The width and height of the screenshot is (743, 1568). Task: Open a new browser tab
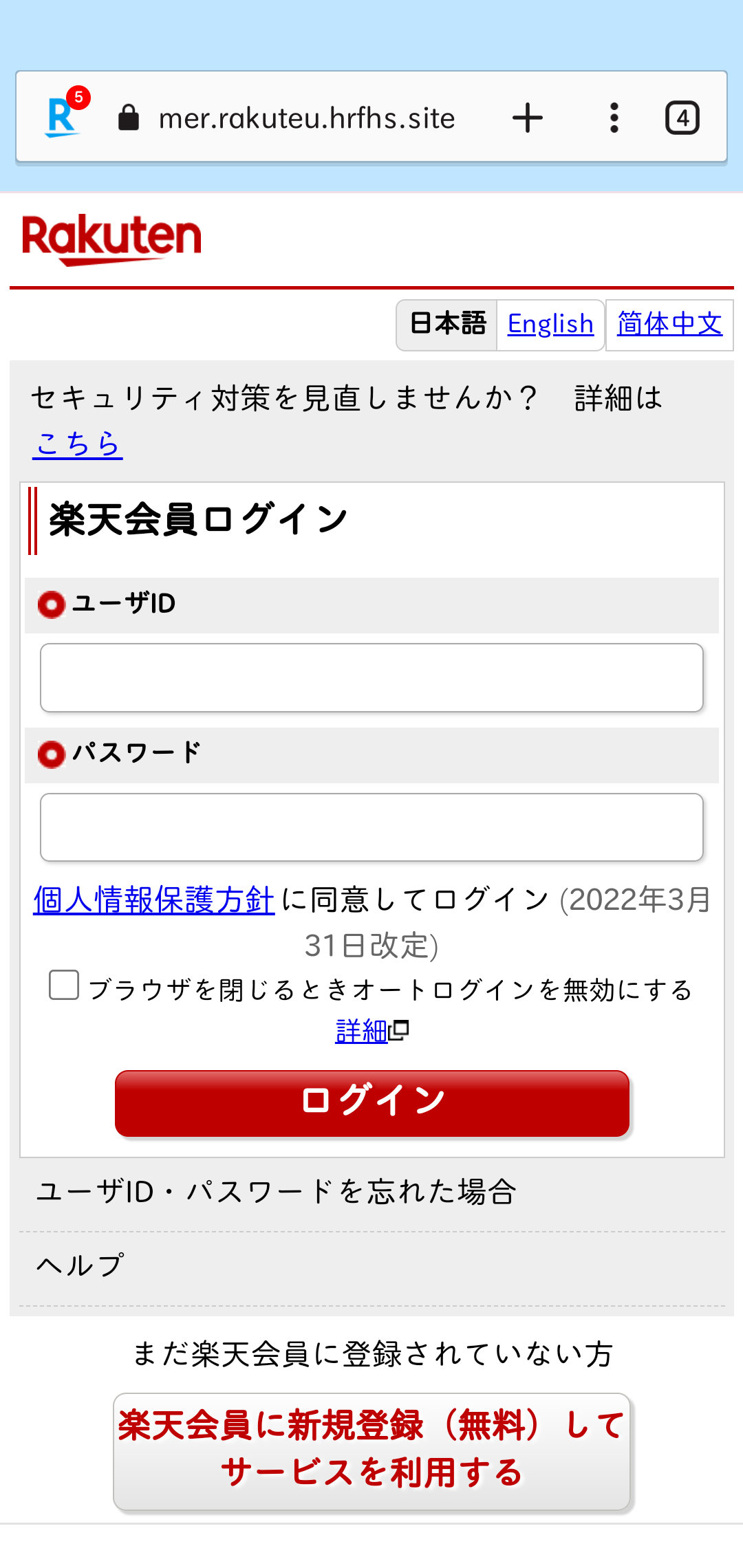coord(528,118)
